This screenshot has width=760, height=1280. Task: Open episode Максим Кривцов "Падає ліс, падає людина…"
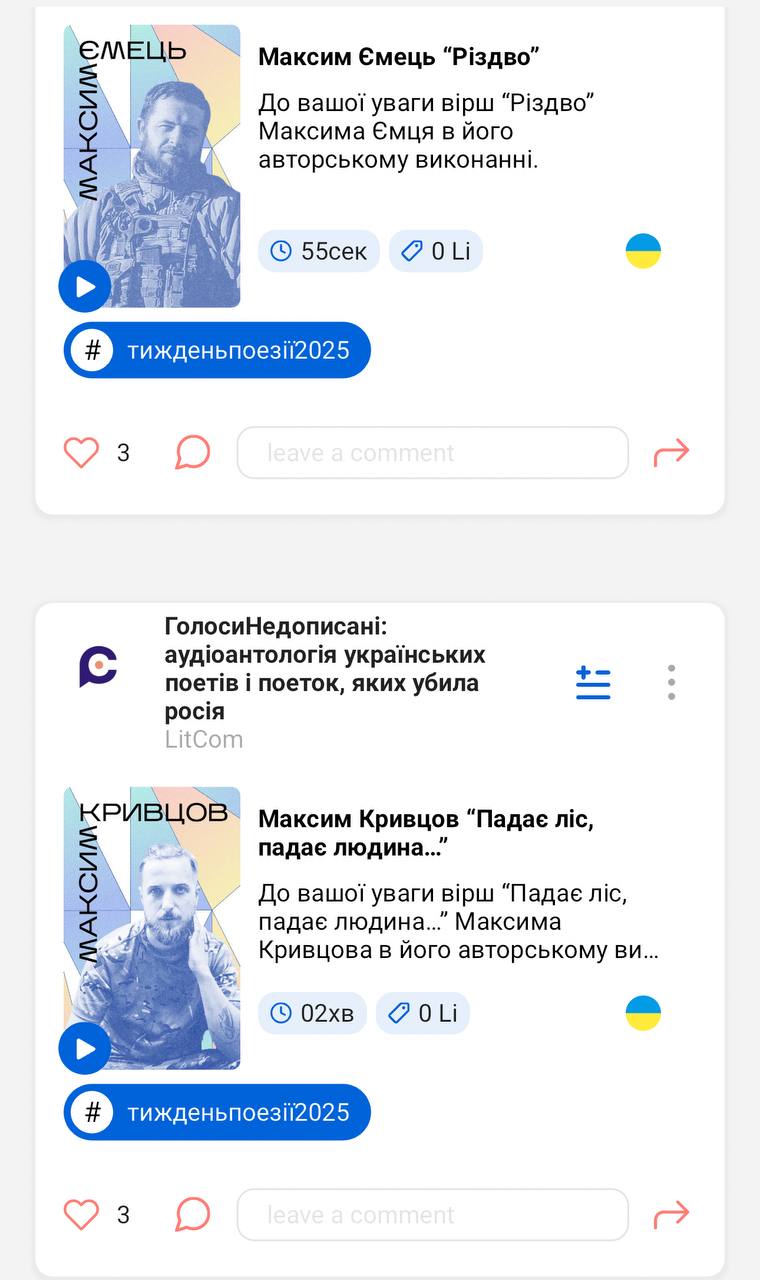coord(426,834)
